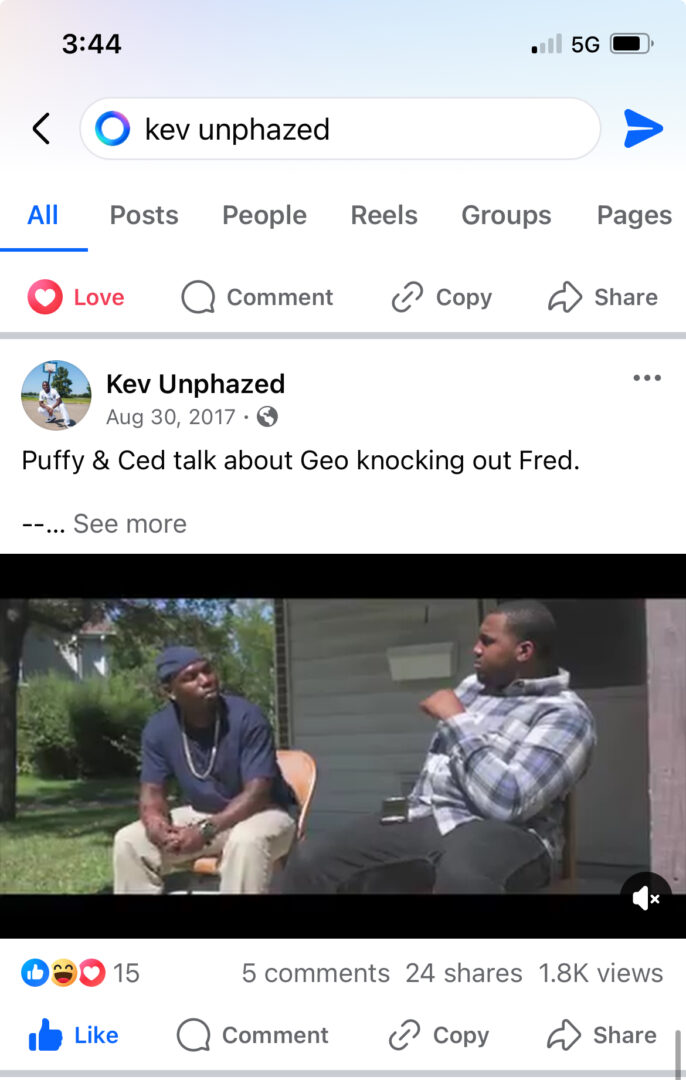Remove the Love reaction on the upper post

(77, 297)
